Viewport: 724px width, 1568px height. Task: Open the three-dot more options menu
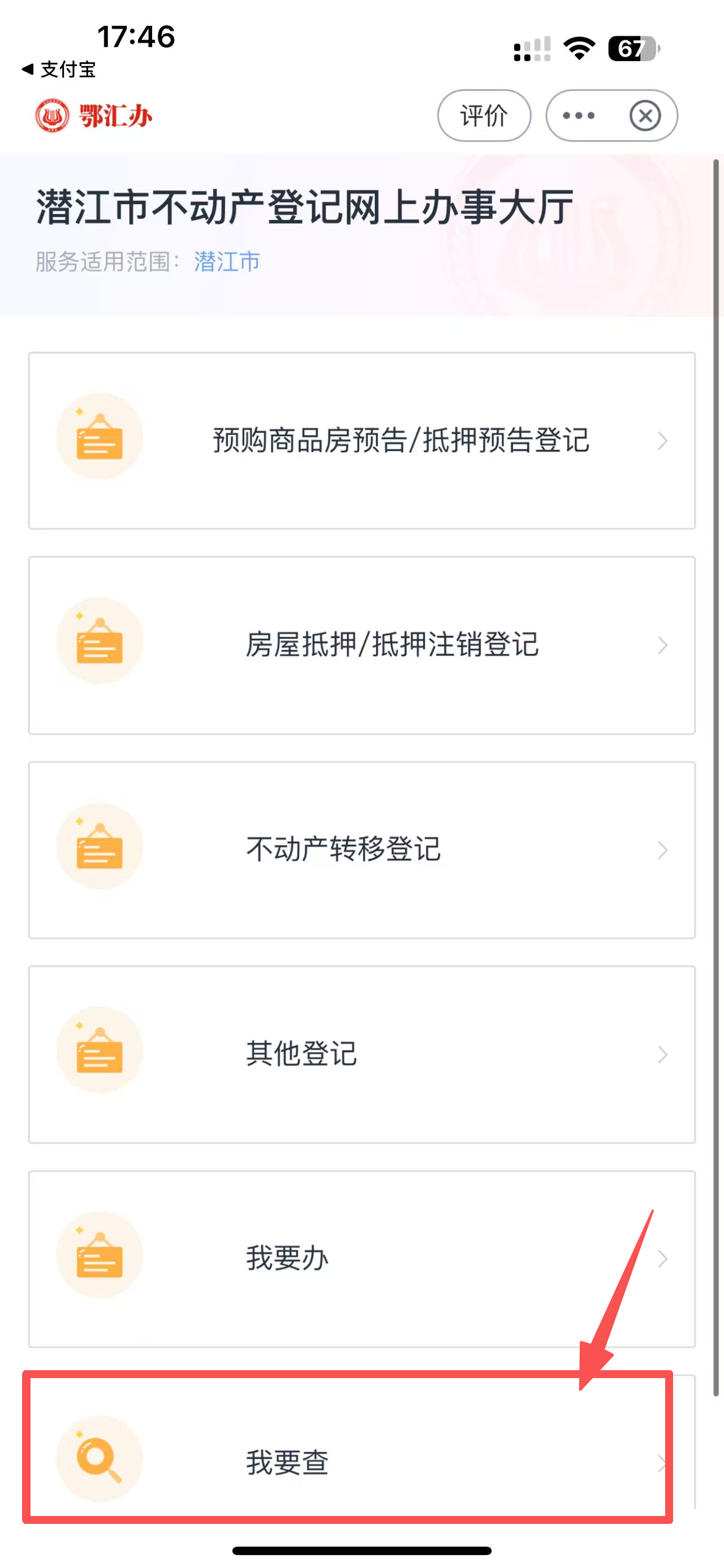coord(579,116)
